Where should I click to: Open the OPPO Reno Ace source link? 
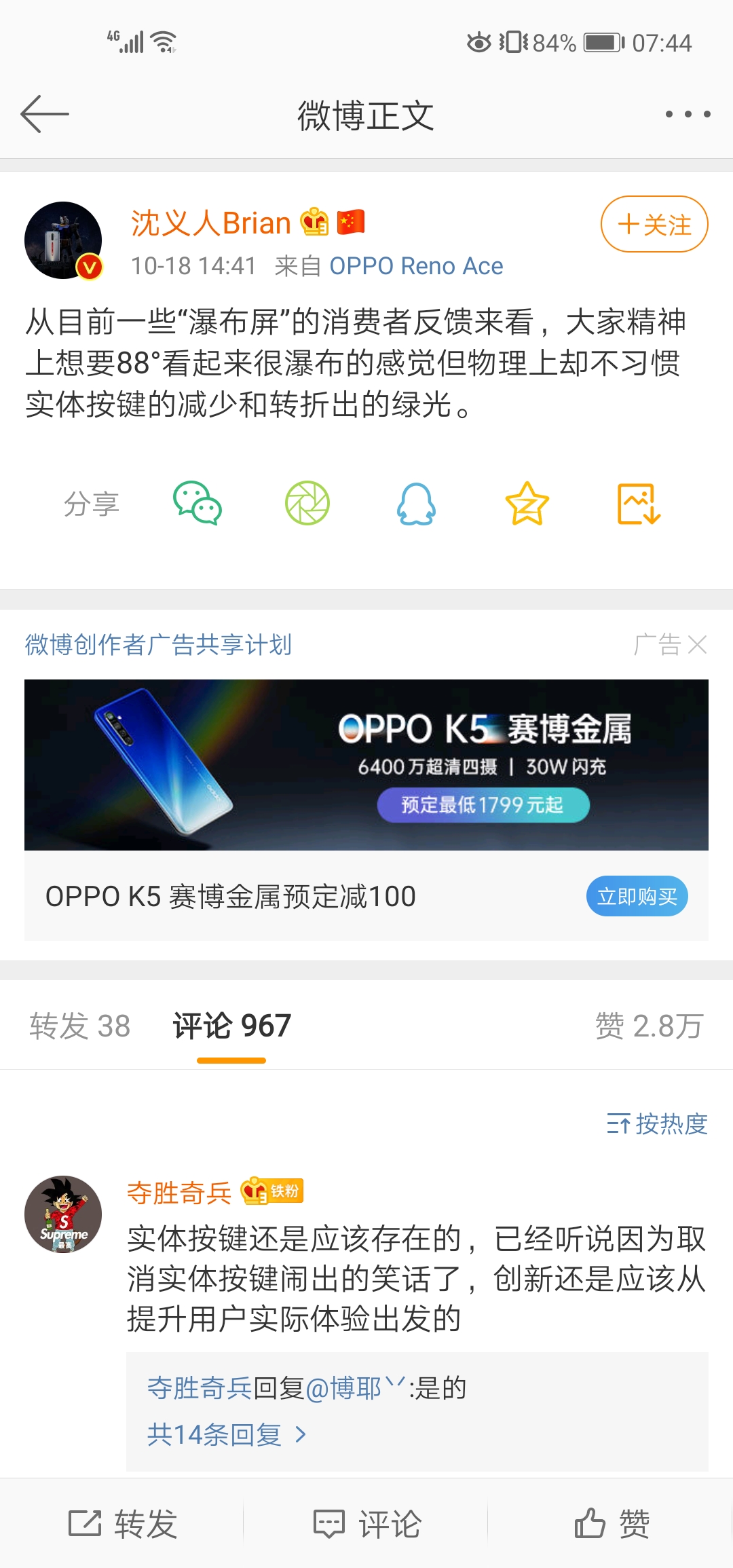(x=416, y=266)
